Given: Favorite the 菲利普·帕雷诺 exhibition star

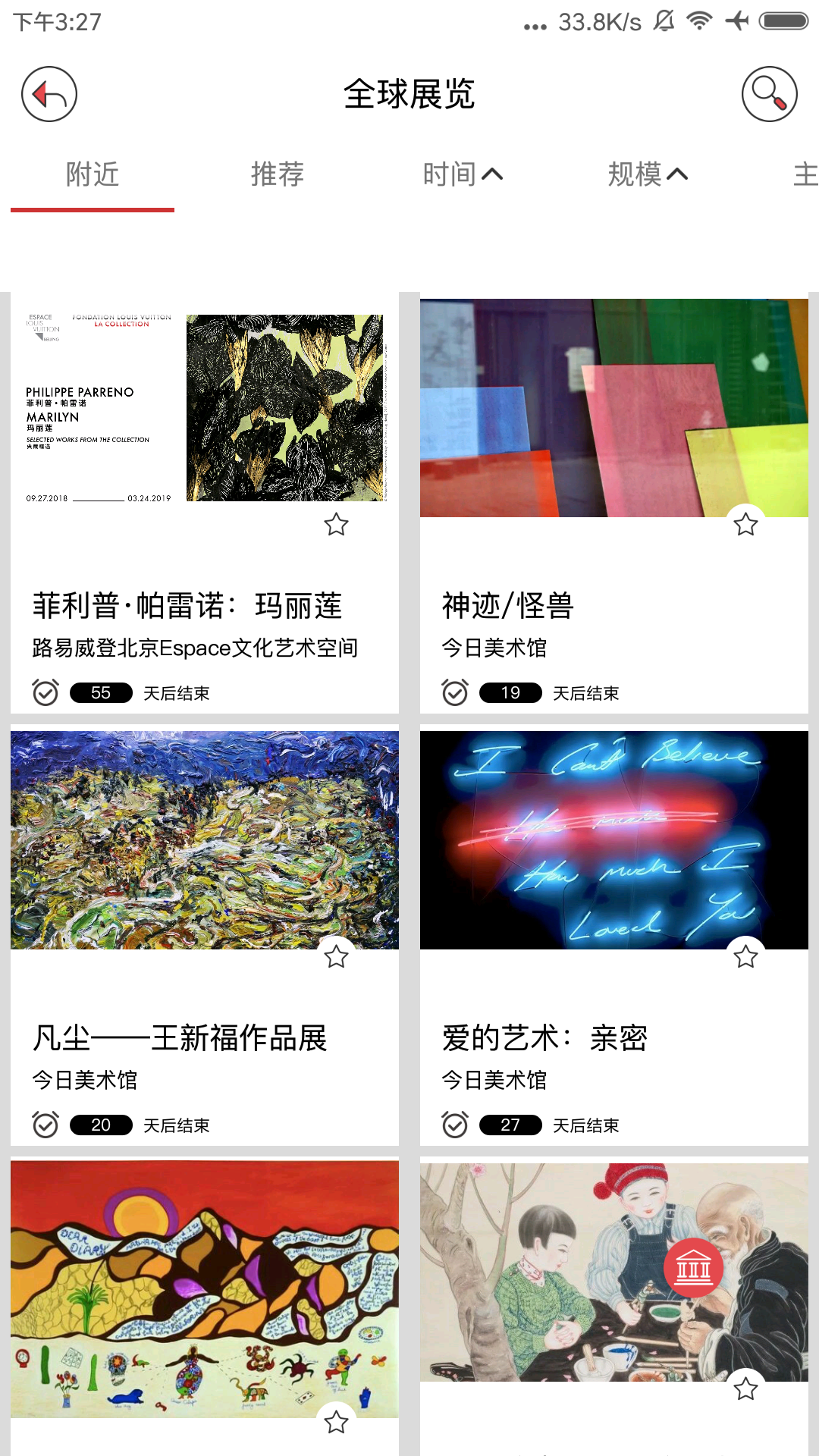Looking at the screenshot, I should point(336,525).
